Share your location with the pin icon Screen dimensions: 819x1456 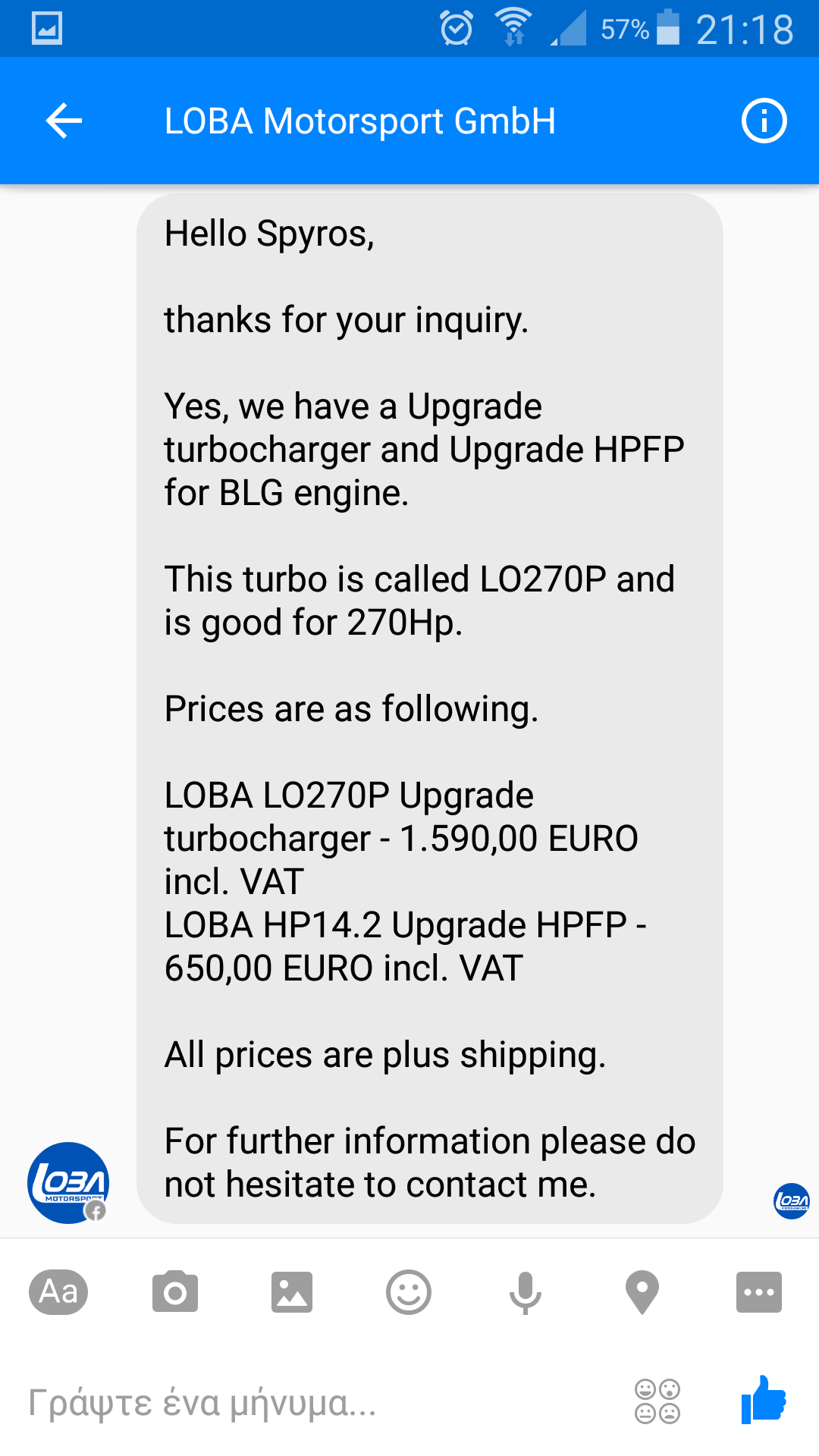pyautogui.click(x=642, y=1292)
